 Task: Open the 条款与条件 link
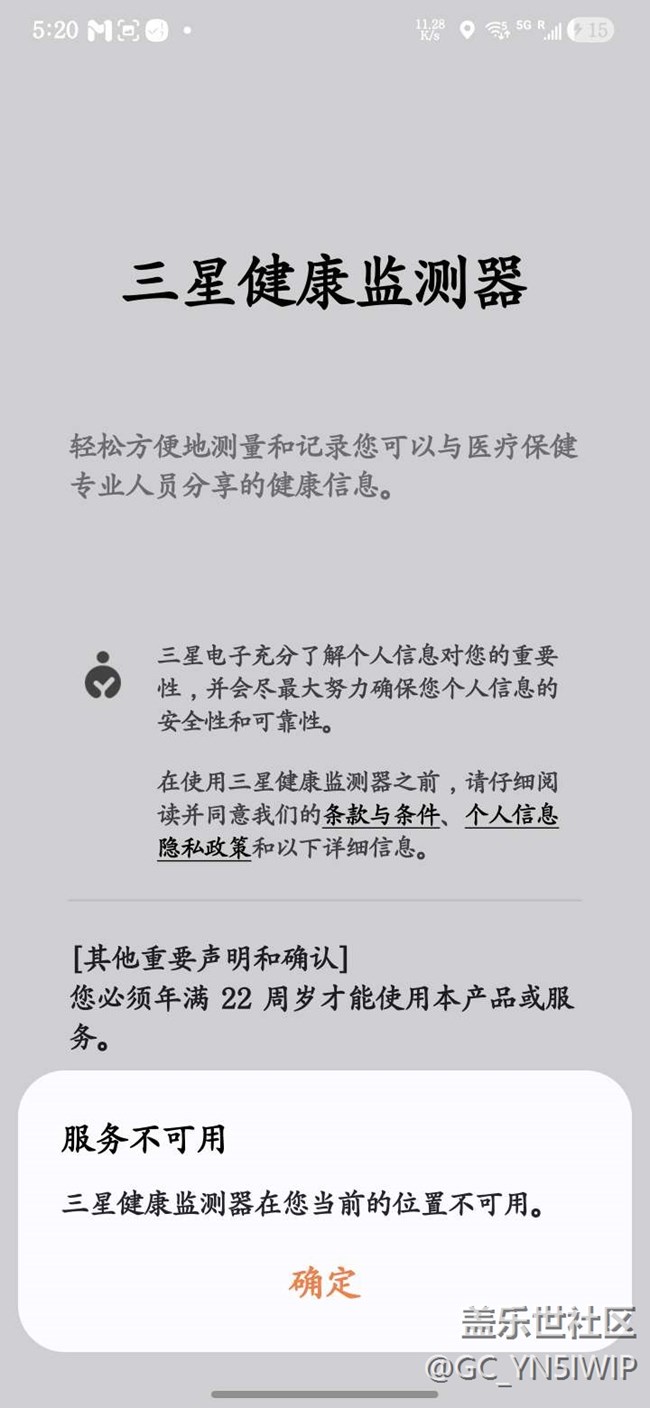[x=381, y=815]
